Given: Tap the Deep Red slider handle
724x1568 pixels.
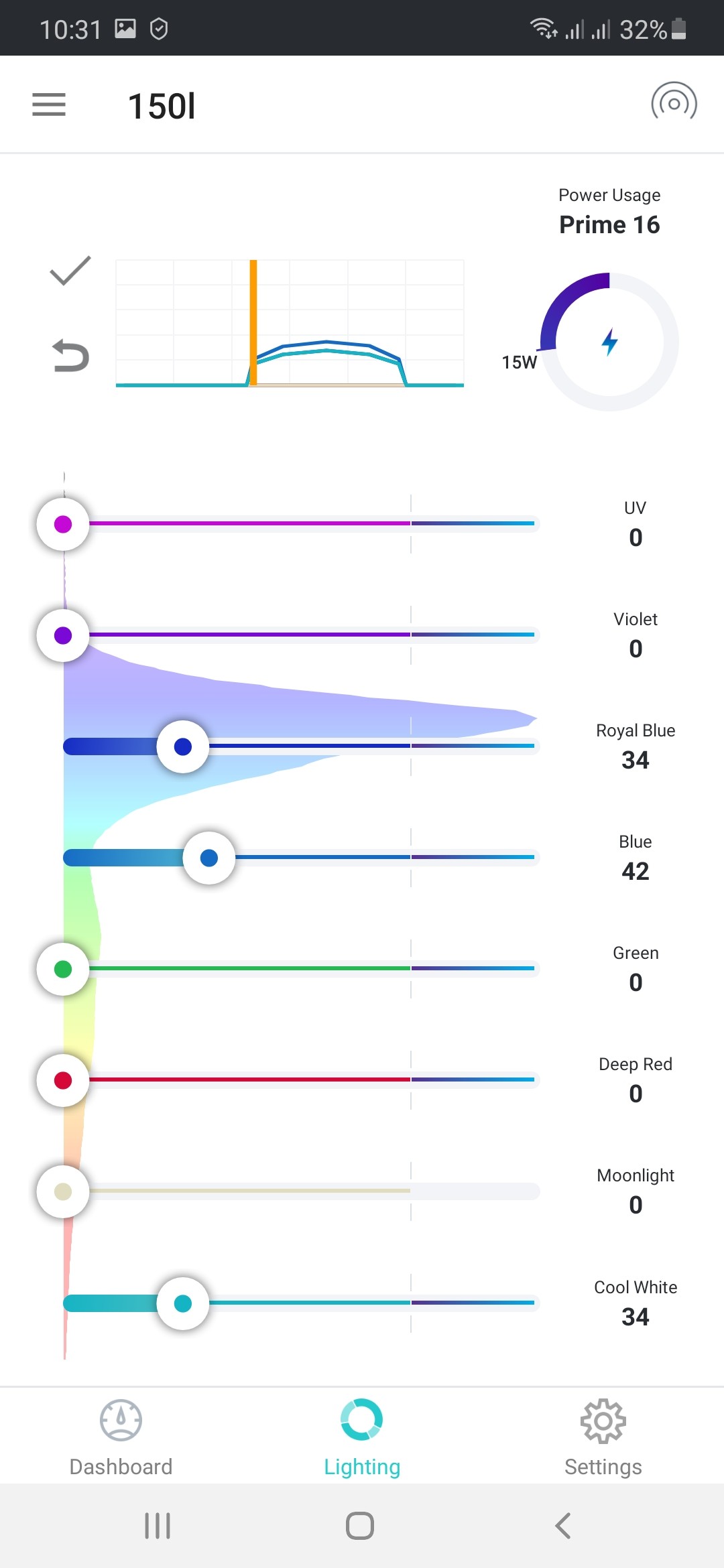Looking at the screenshot, I should 63,1080.
